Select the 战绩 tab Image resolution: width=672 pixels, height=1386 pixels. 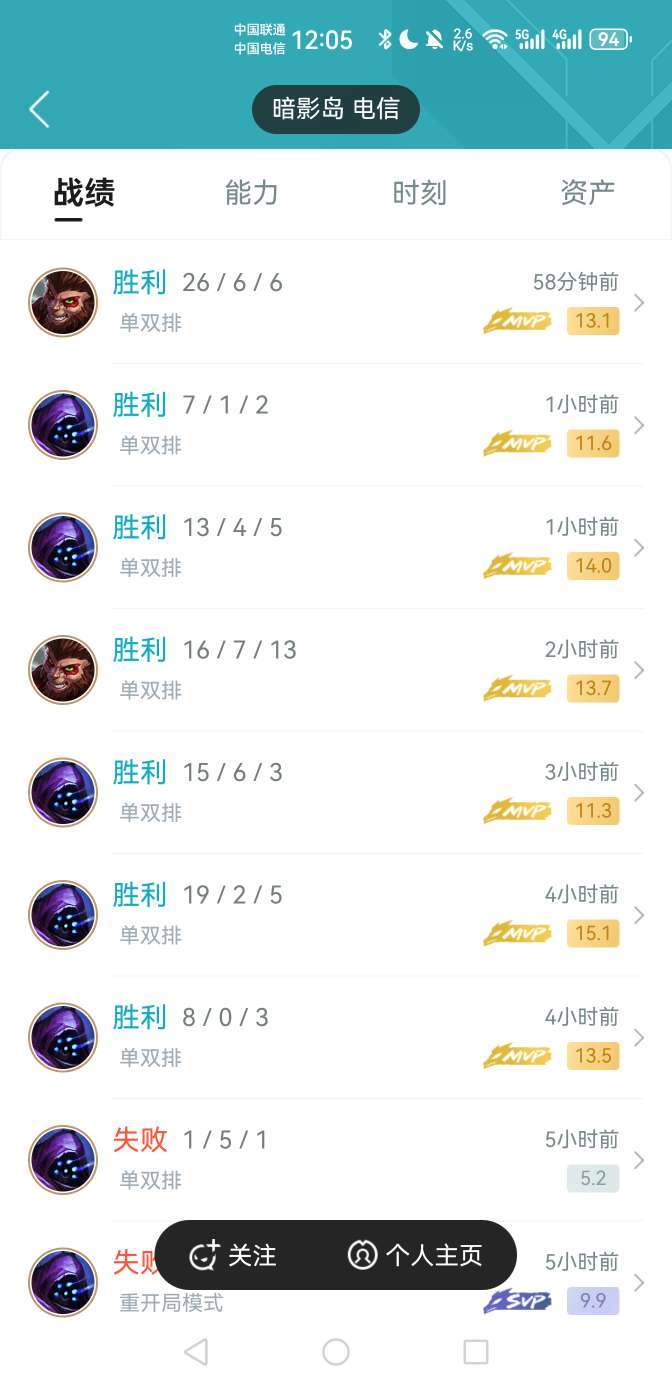tap(84, 193)
